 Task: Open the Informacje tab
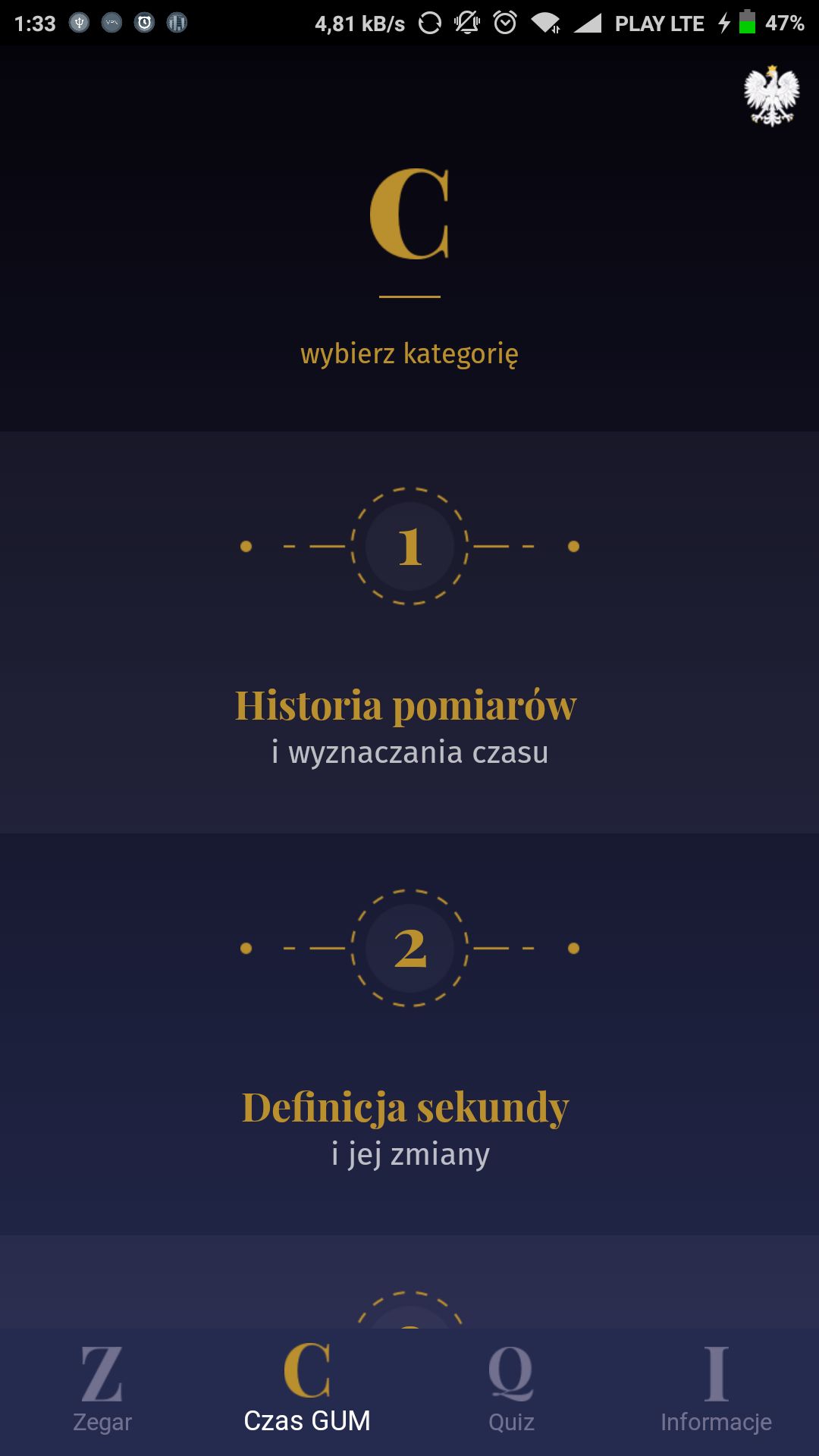pos(717,1391)
